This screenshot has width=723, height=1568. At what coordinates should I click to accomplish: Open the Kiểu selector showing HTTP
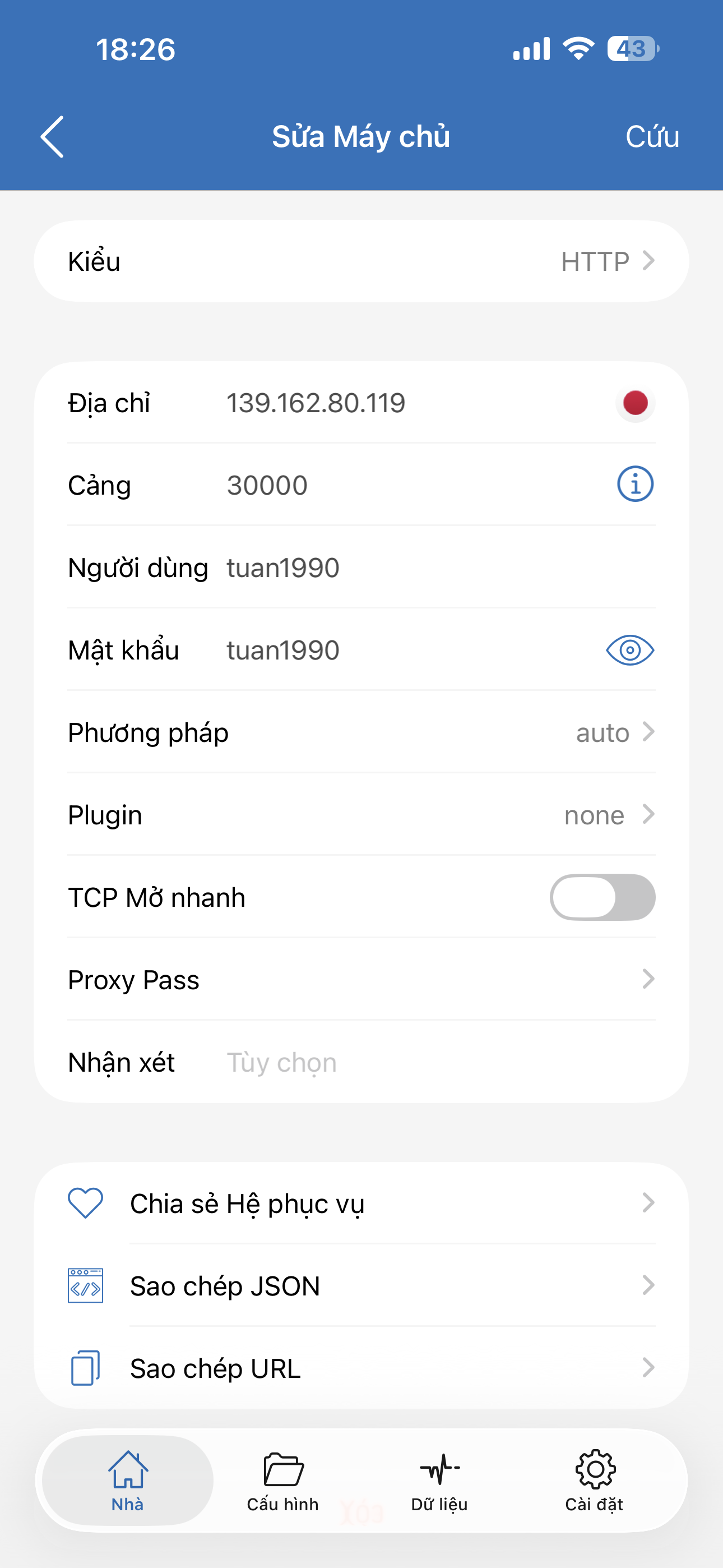click(361, 261)
